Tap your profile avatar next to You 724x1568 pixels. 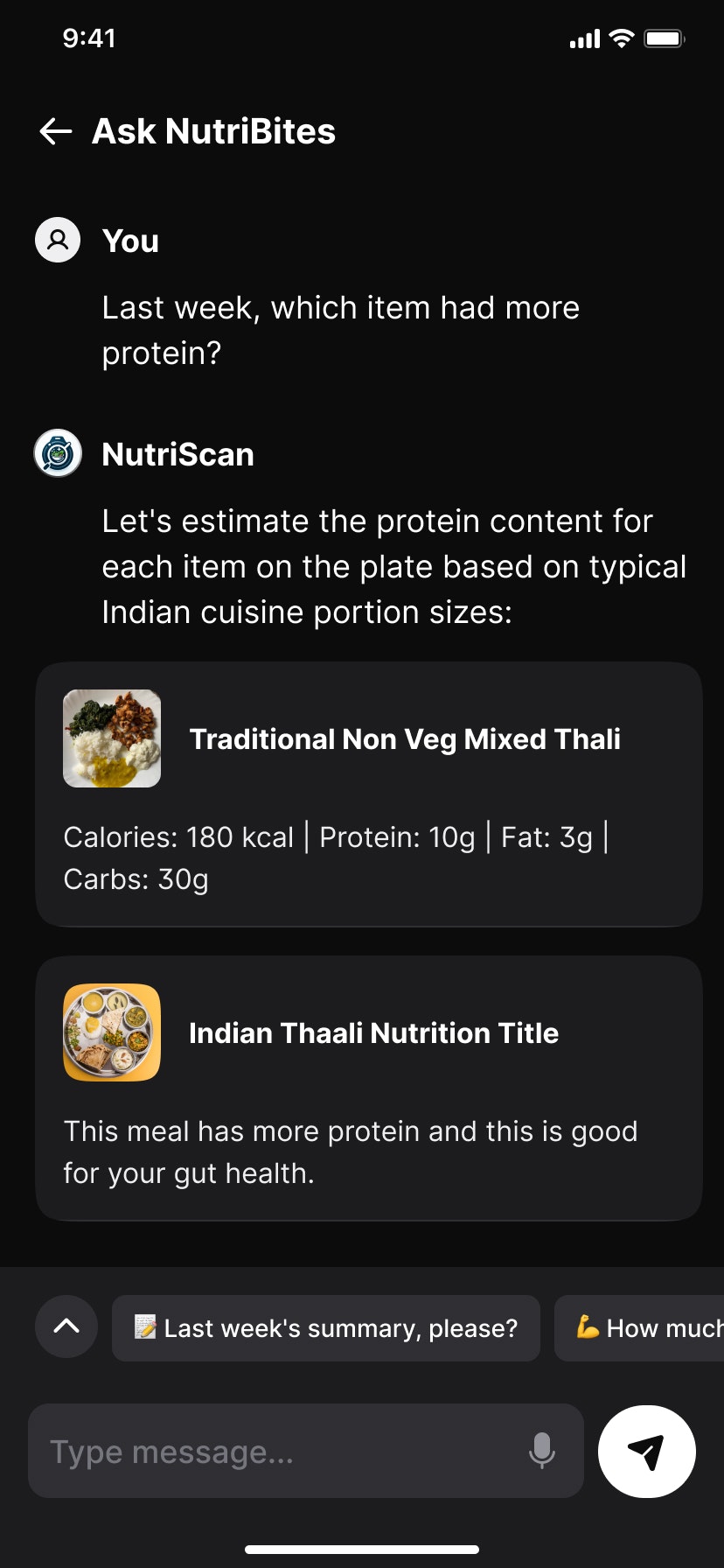click(57, 239)
